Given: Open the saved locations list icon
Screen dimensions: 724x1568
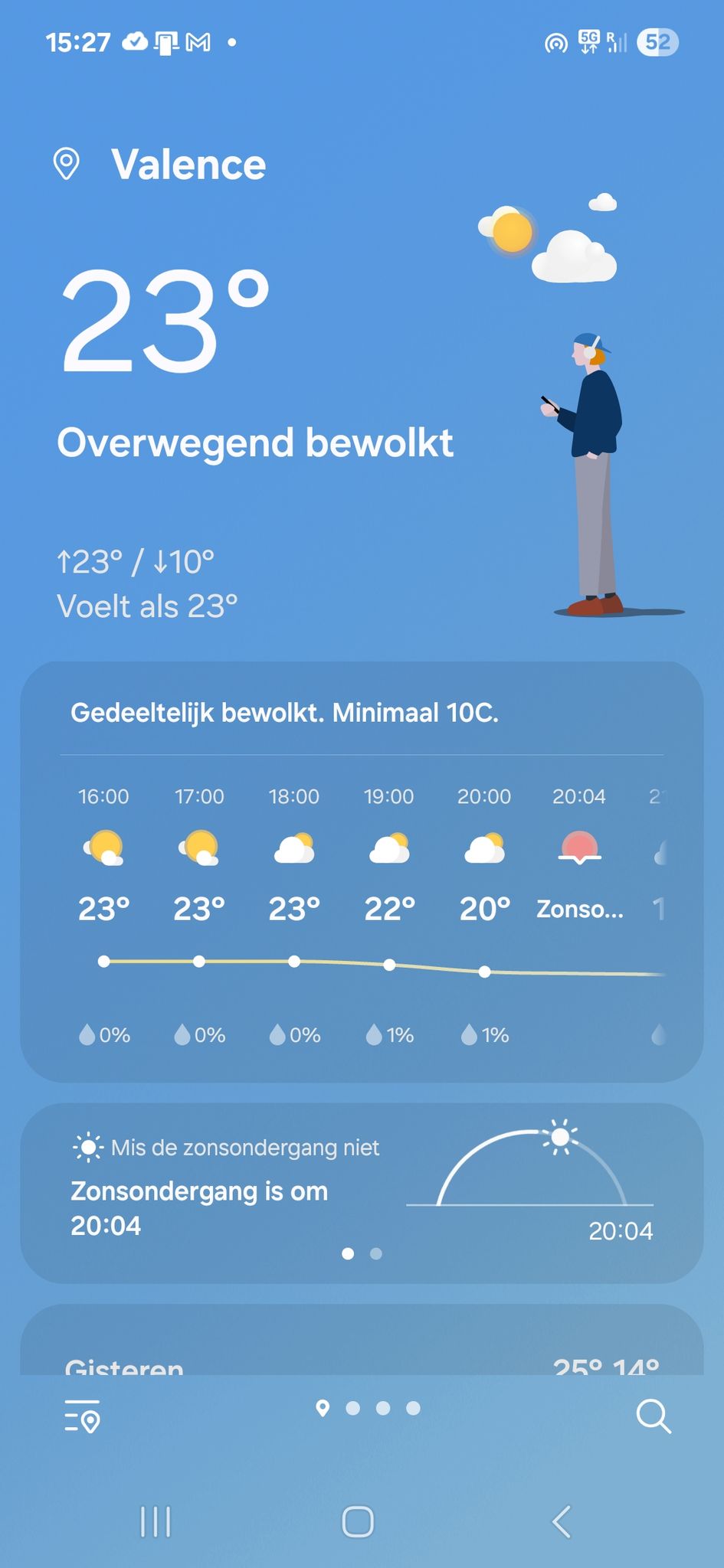Looking at the screenshot, I should coord(83,1416).
